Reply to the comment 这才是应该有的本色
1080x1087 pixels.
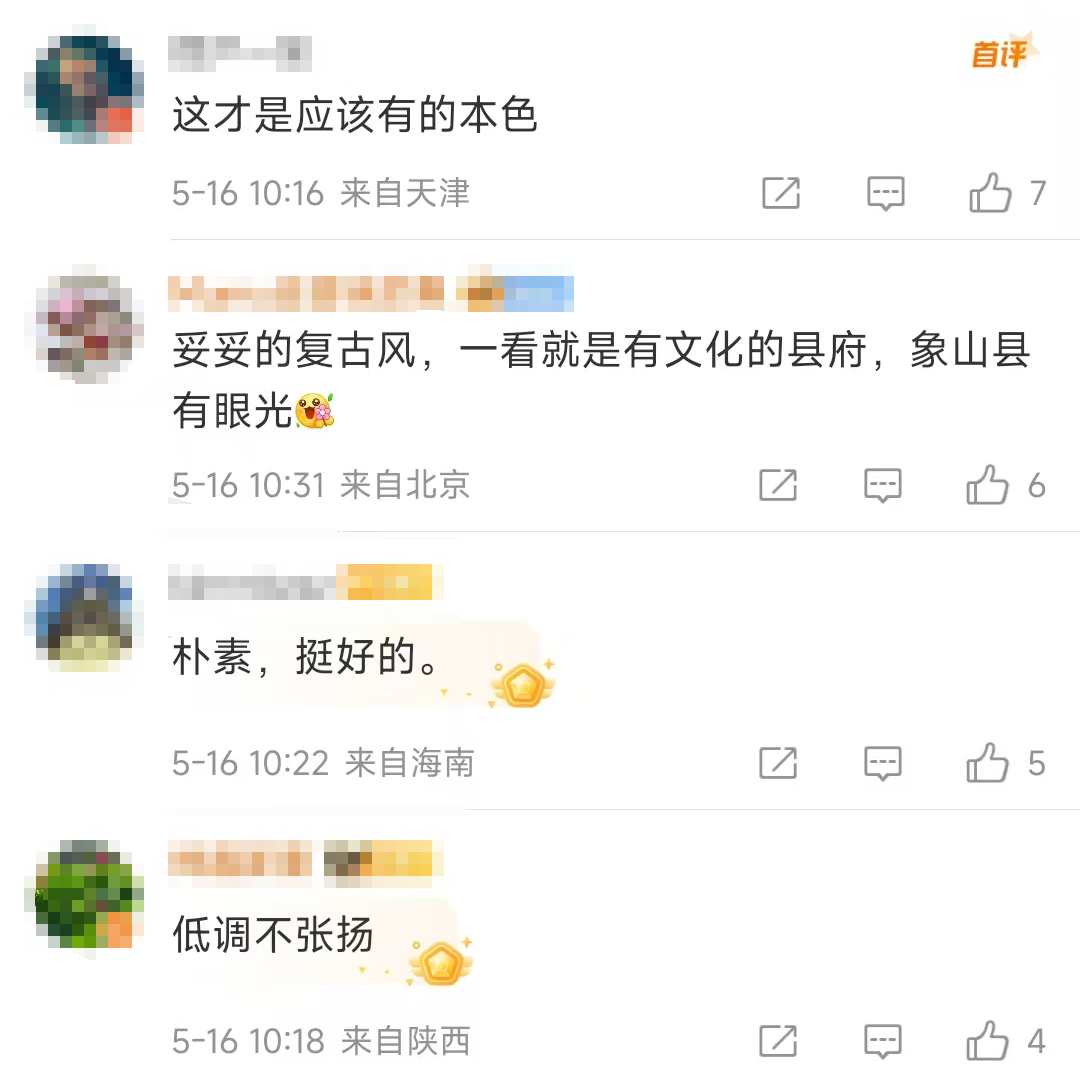885,192
